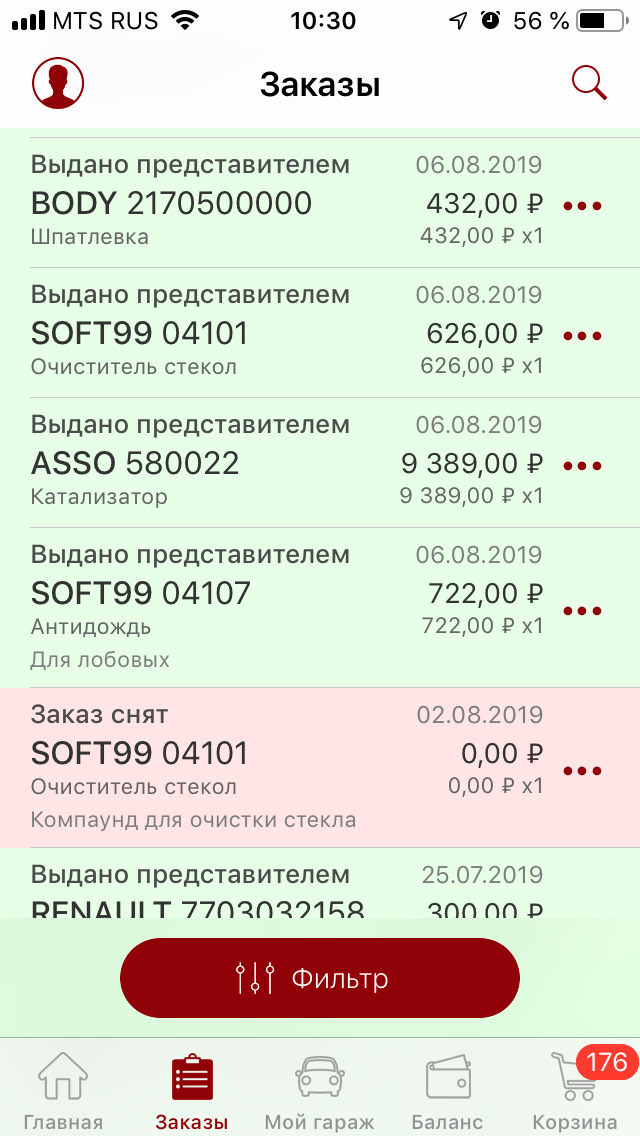Select the Заказы tab
Image resolution: width=640 pixels, height=1136 pixels.
(191, 1091)
